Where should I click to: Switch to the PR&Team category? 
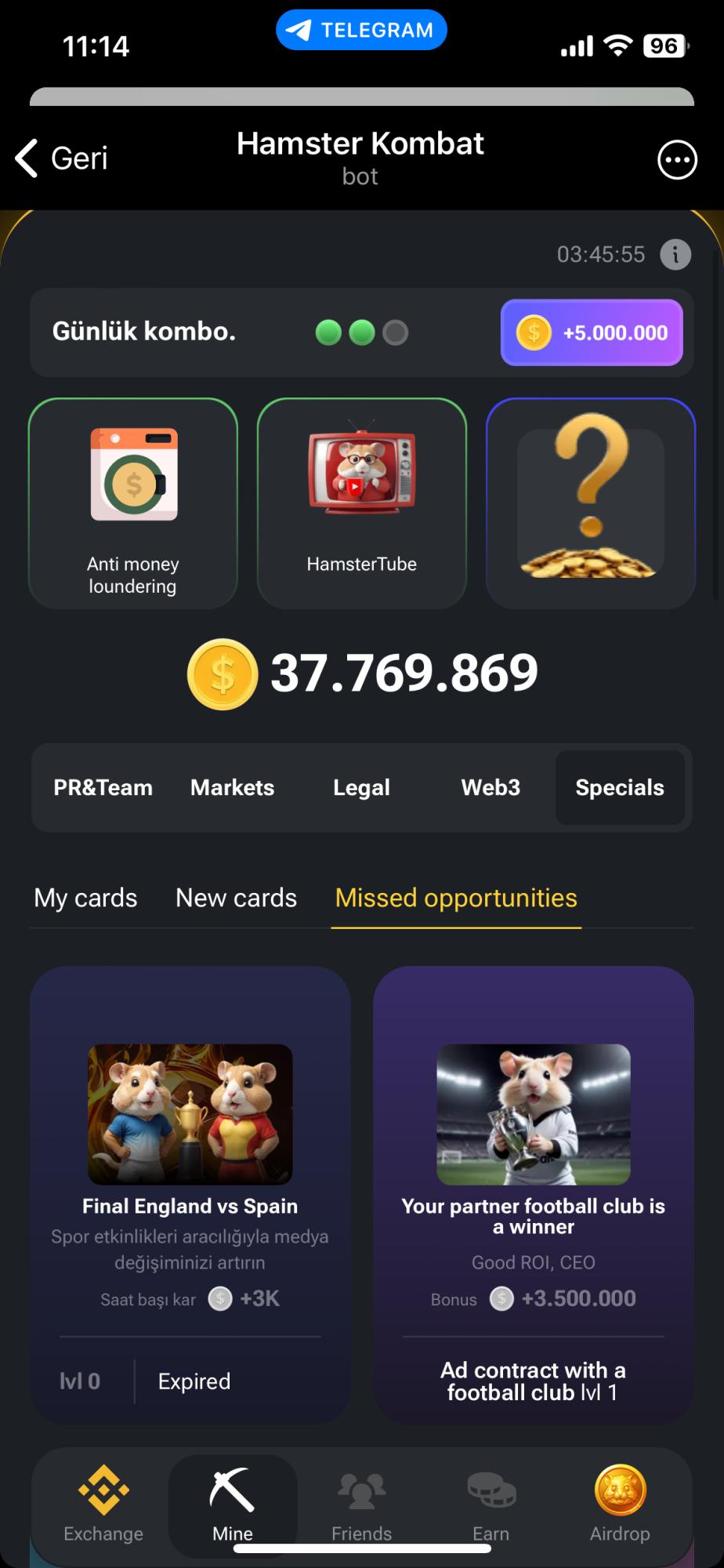103,787
